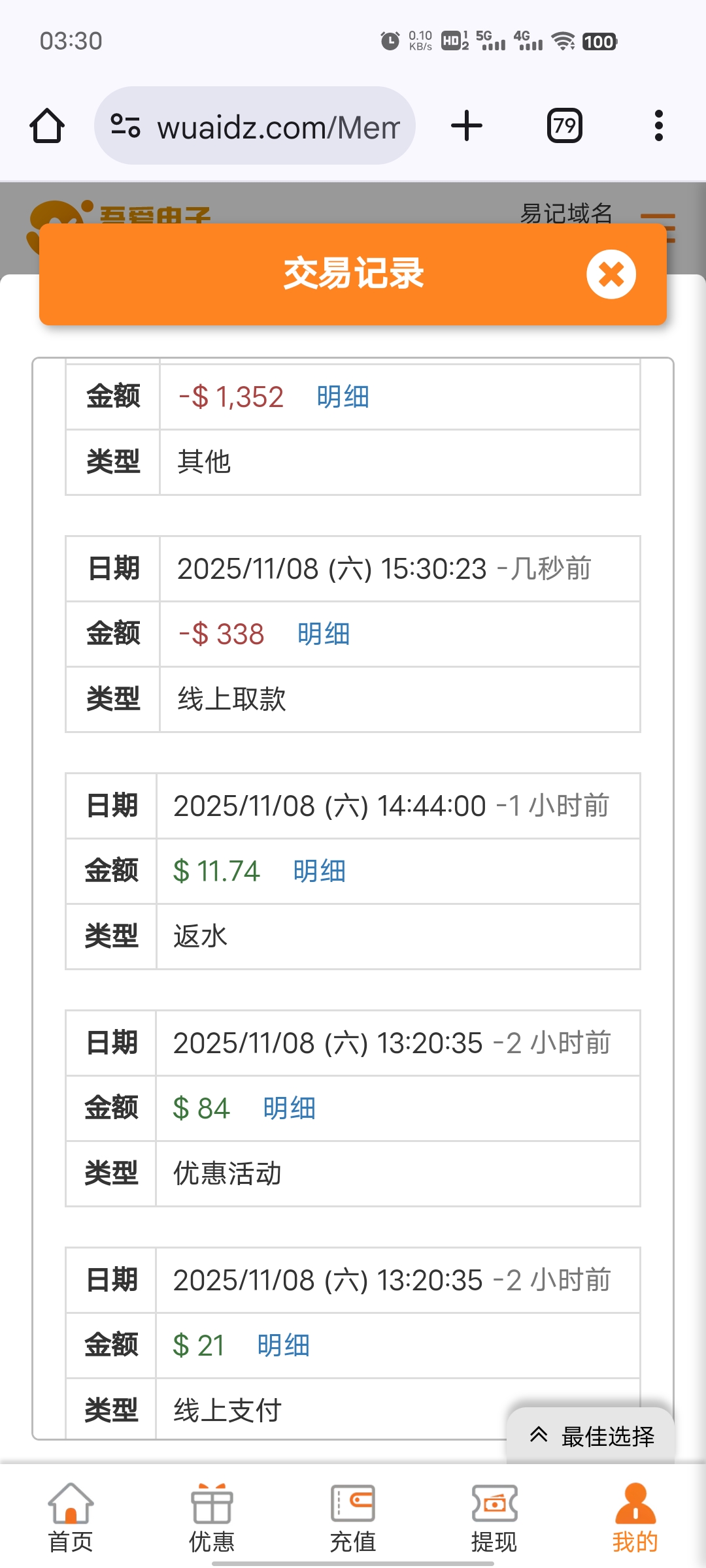Viewport: 706px width, 1568px height.
Task: Select the 我的 tab
Action: click(635, 1517)
